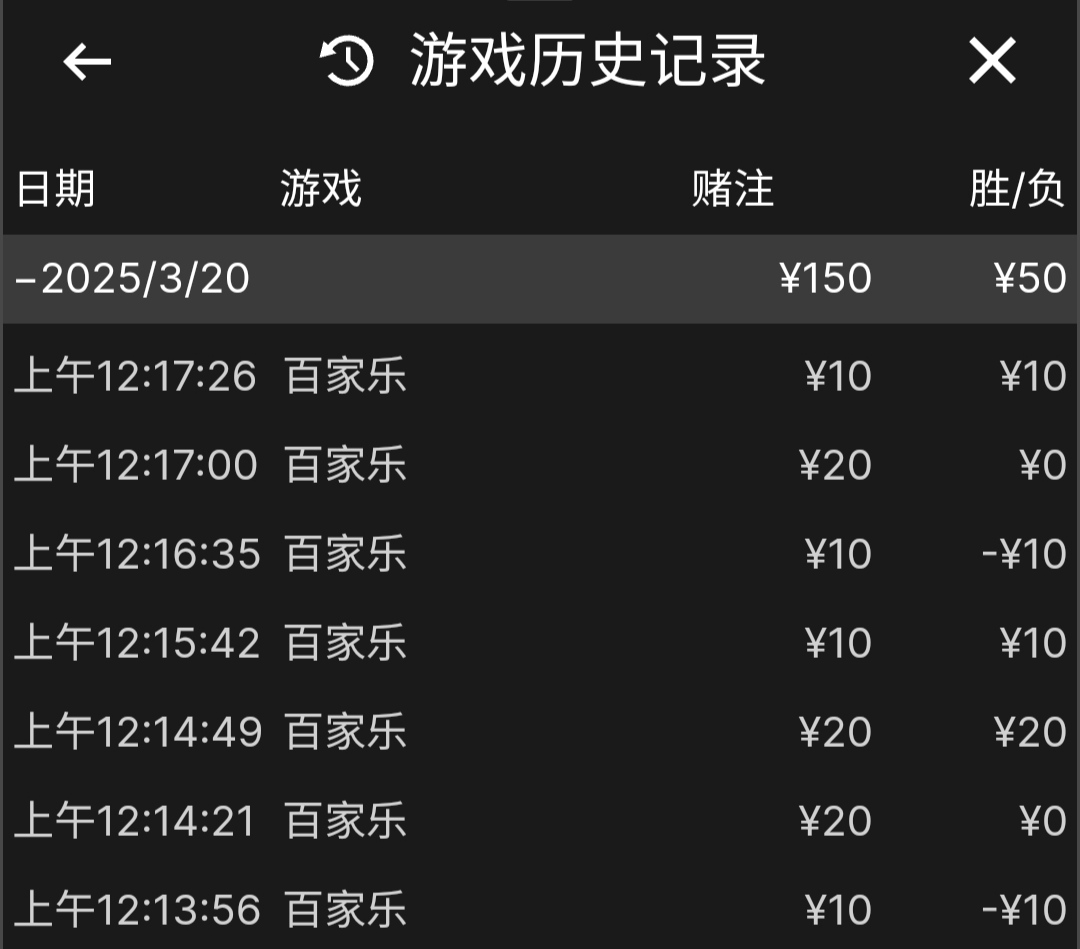
Task: Select the 上午12:16:35 百家乐 entry
Action: click(540, 554)
